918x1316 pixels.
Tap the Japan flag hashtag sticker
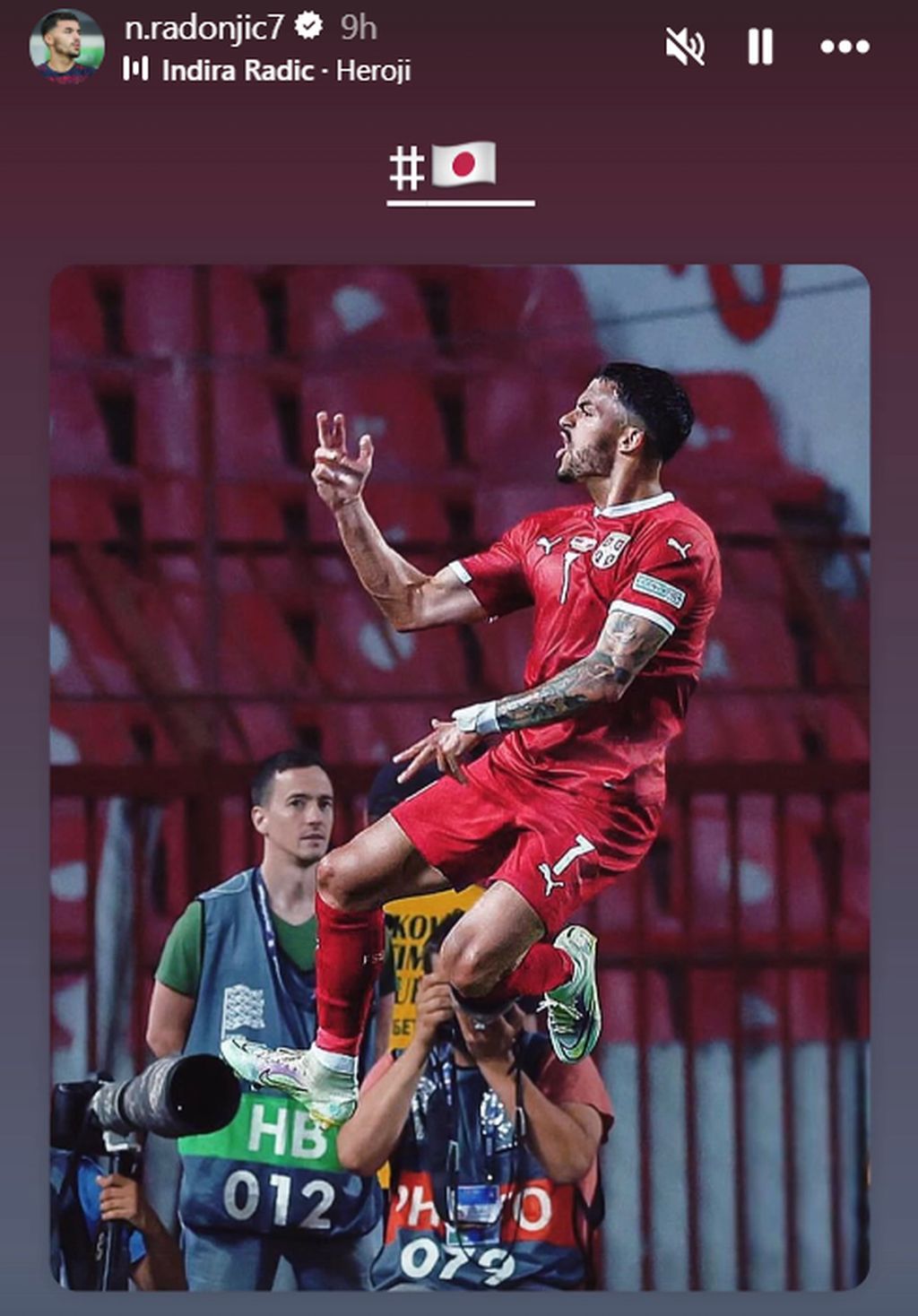coord(459,169)
